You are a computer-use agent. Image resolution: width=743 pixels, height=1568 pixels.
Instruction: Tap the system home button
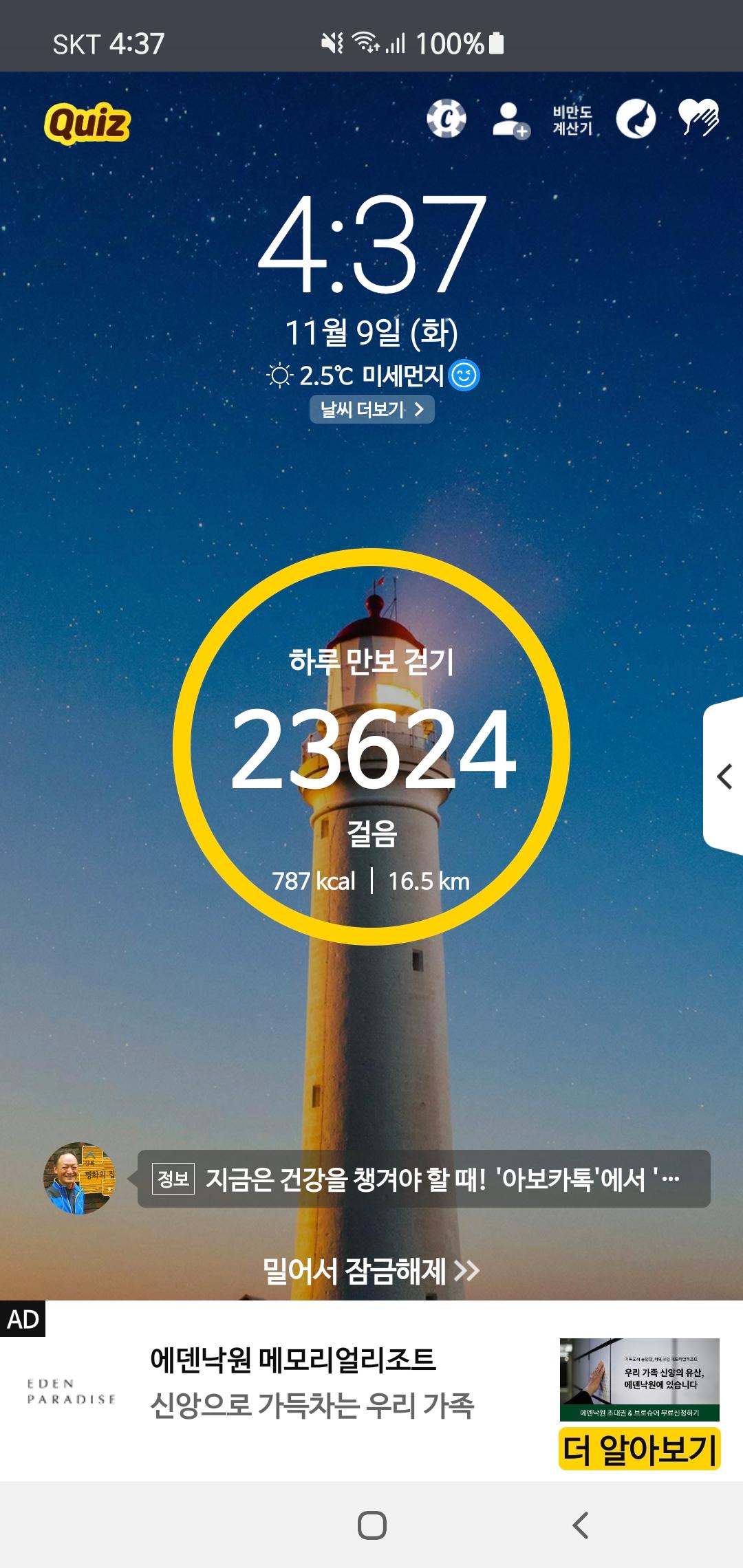tap(371, 1525)
